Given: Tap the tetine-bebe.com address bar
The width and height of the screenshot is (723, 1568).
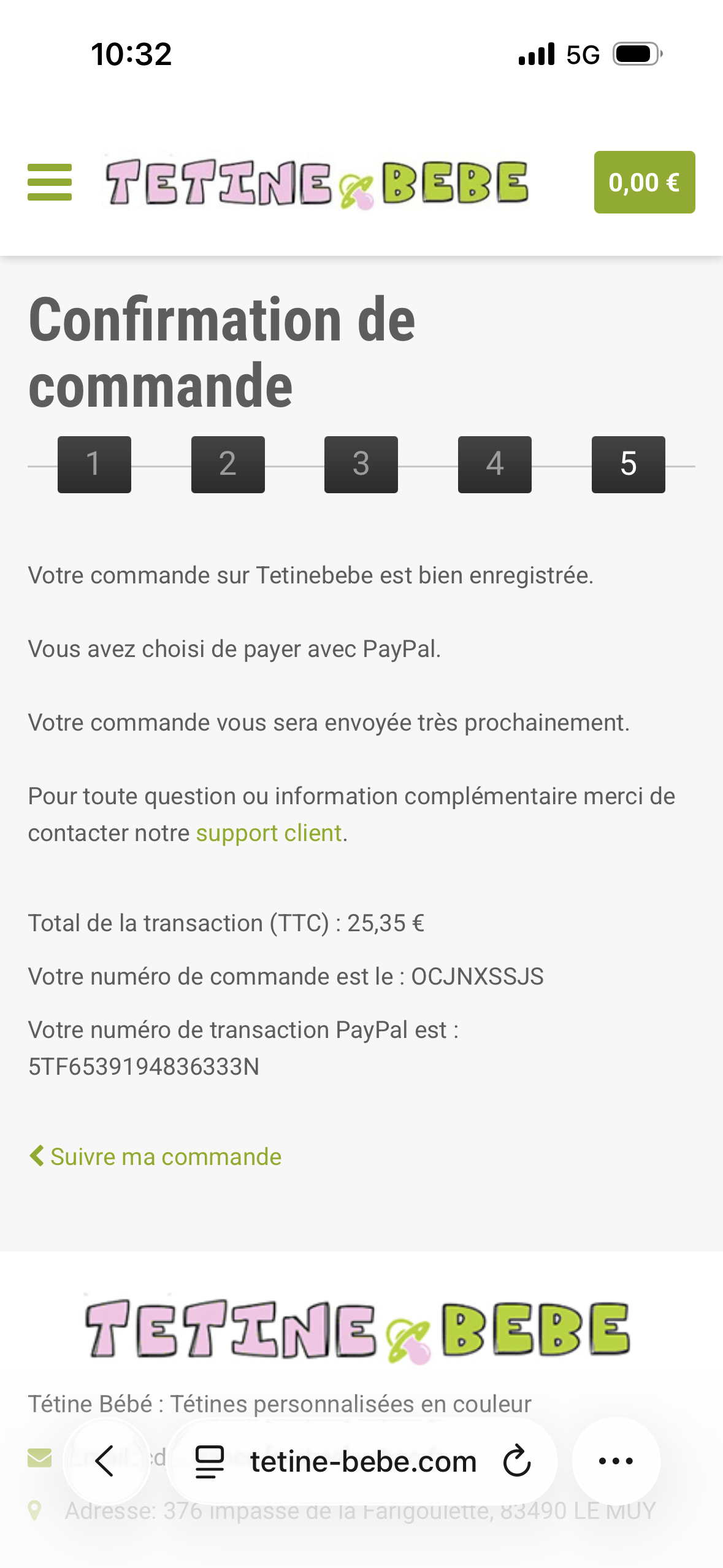Looking at the screenshot, I should 363,1461.
